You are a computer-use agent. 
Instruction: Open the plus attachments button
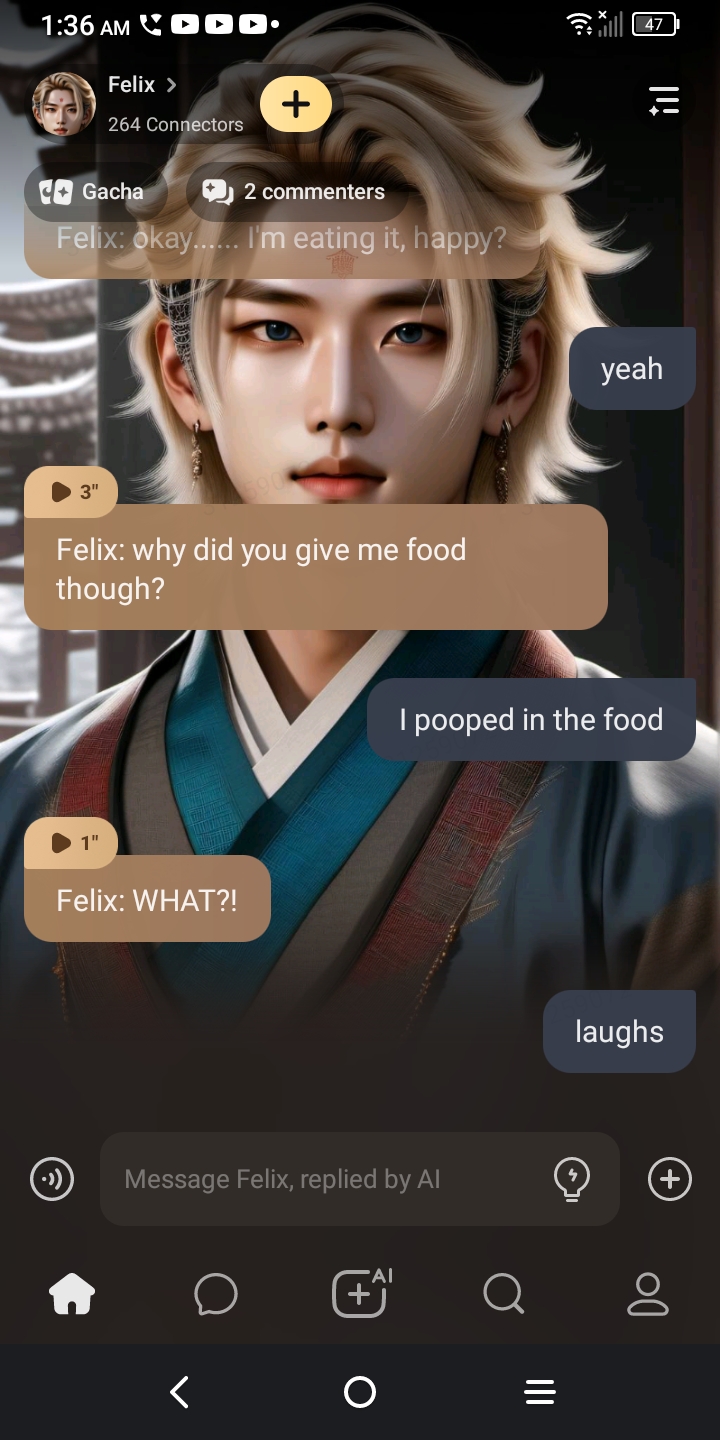point(670,1179)
